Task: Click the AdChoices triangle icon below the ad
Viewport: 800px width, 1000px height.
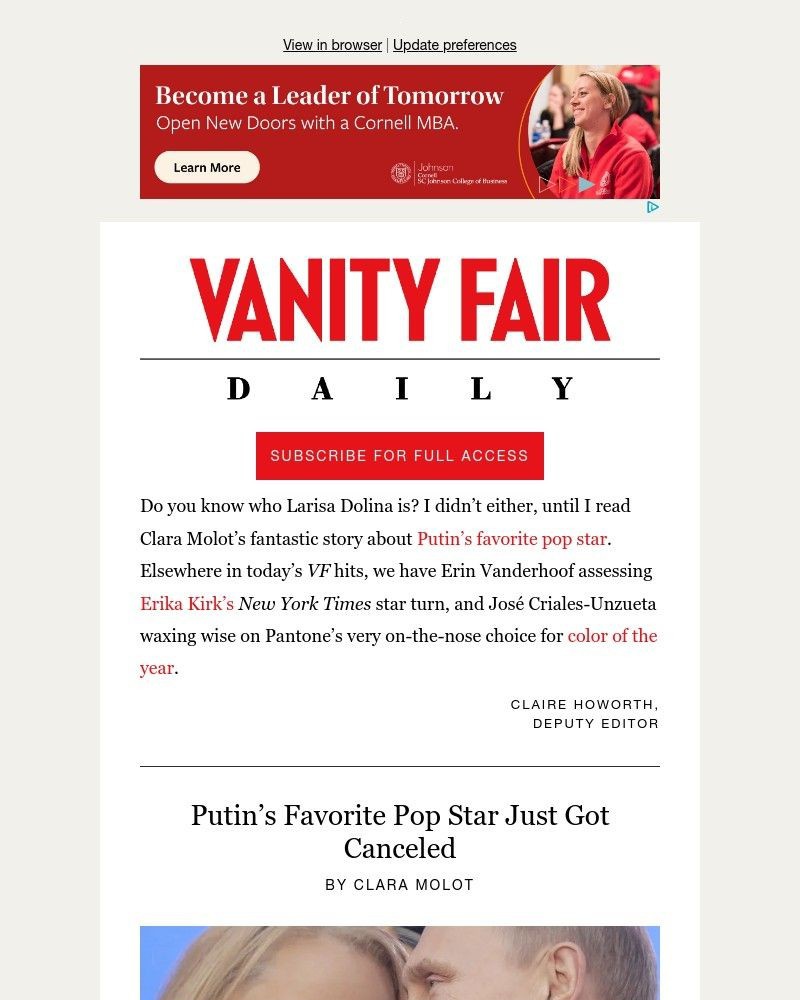Action: (x=653, y=207)
